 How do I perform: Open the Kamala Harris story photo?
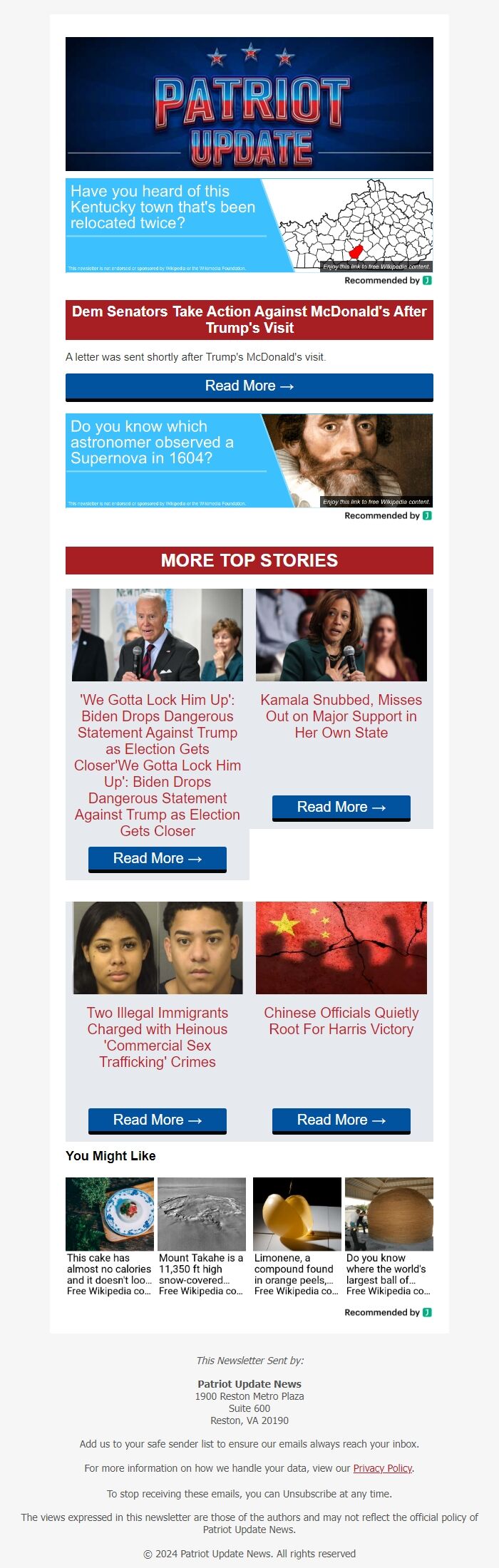click(x=341, y=634)
